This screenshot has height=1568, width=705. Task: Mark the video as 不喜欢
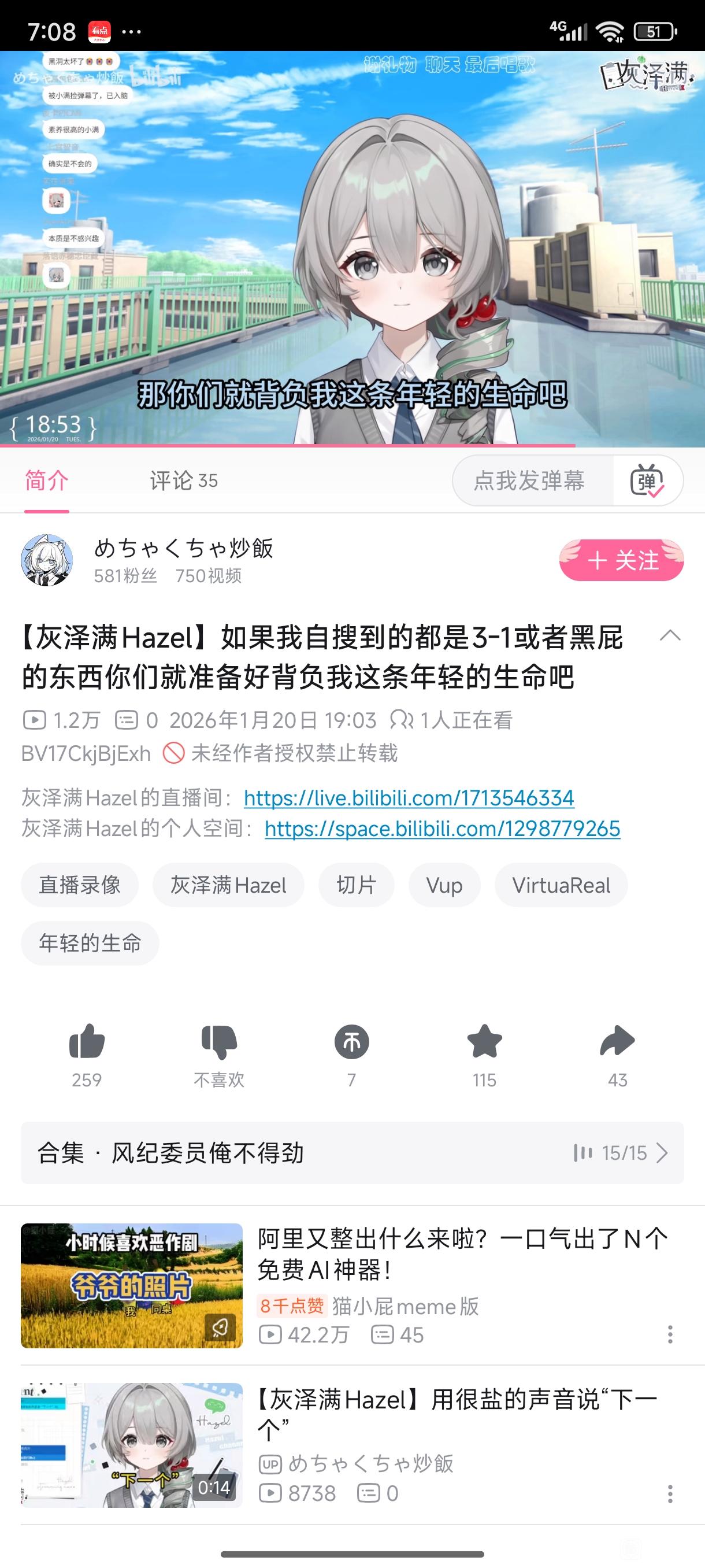pos(219,1042)
